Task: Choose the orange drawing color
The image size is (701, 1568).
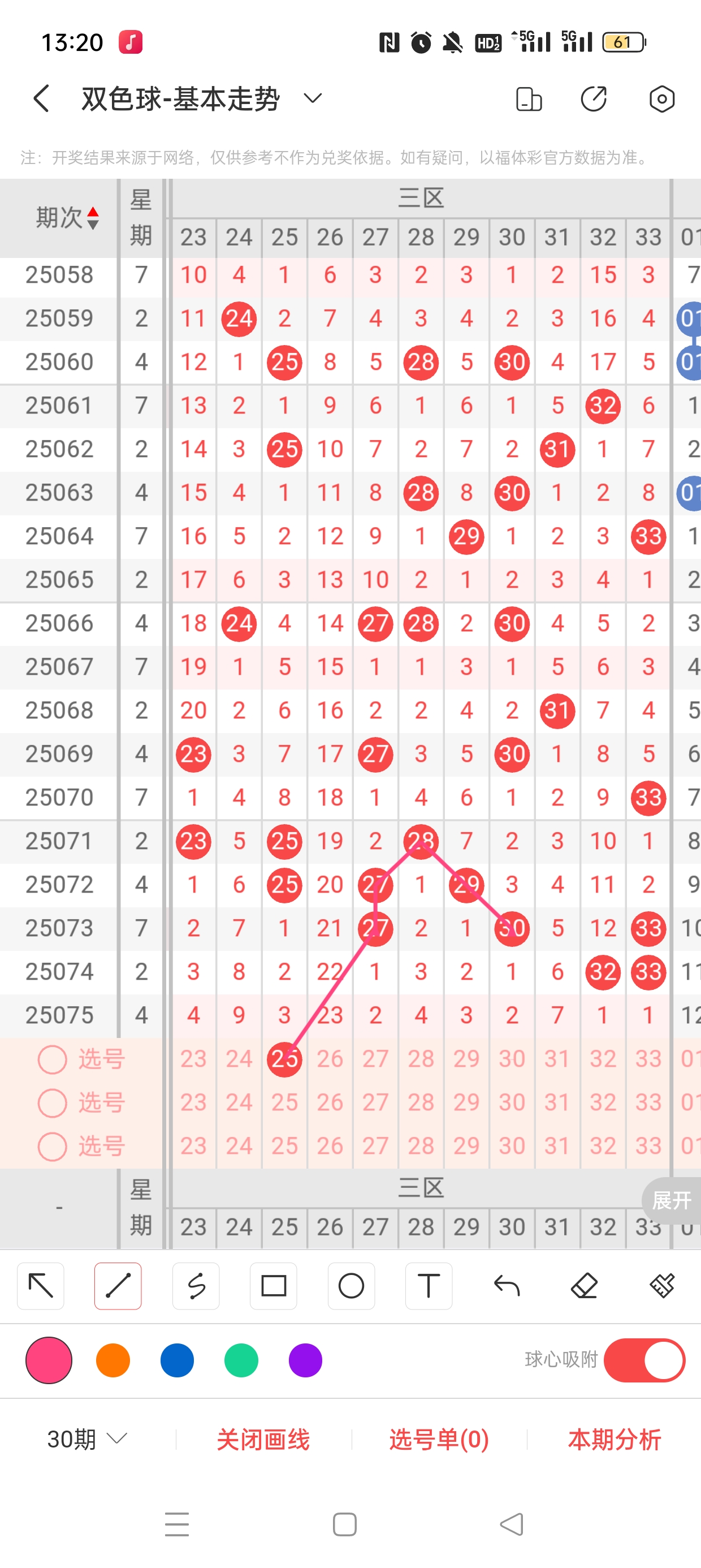Action: 113,1360
